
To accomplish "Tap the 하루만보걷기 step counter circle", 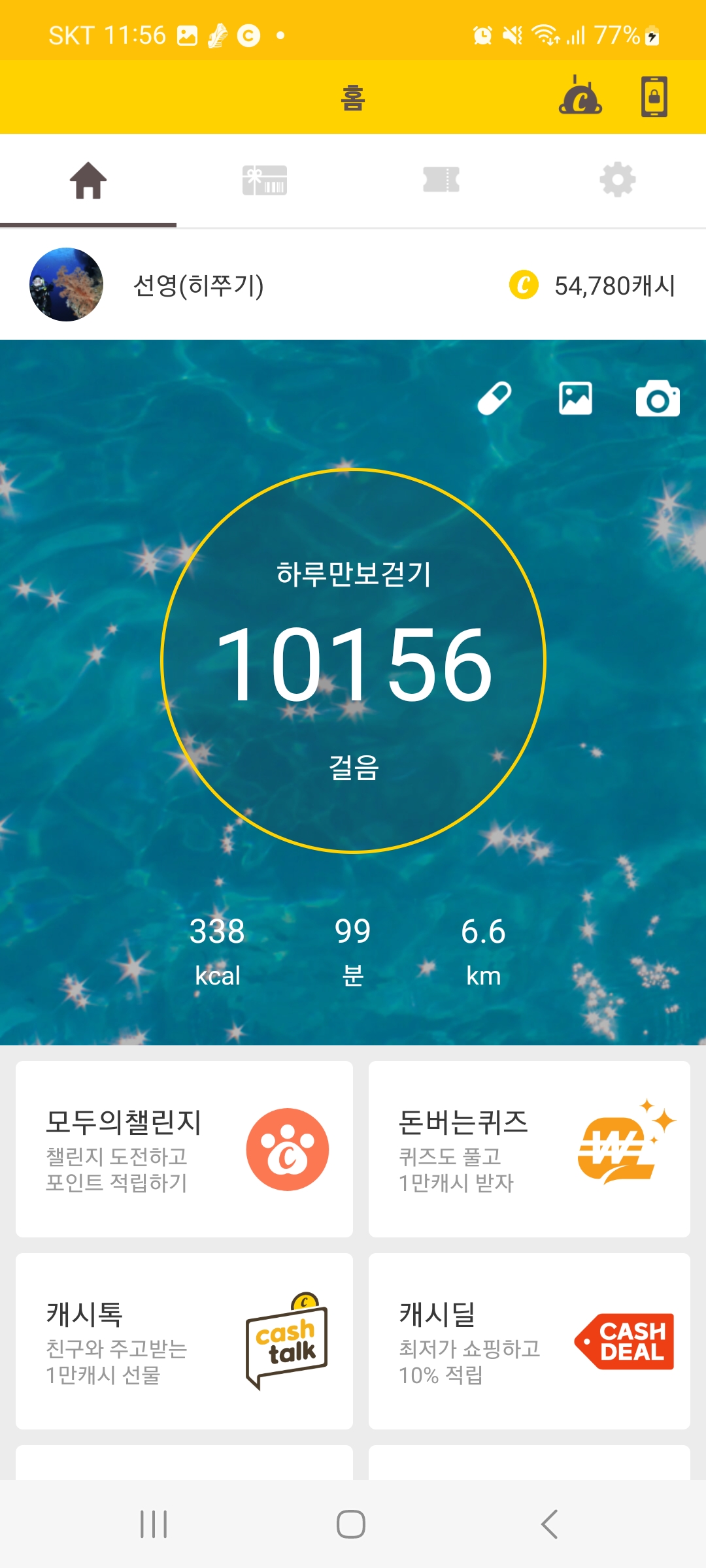I will pyautogui.click(x=353, y=661).
